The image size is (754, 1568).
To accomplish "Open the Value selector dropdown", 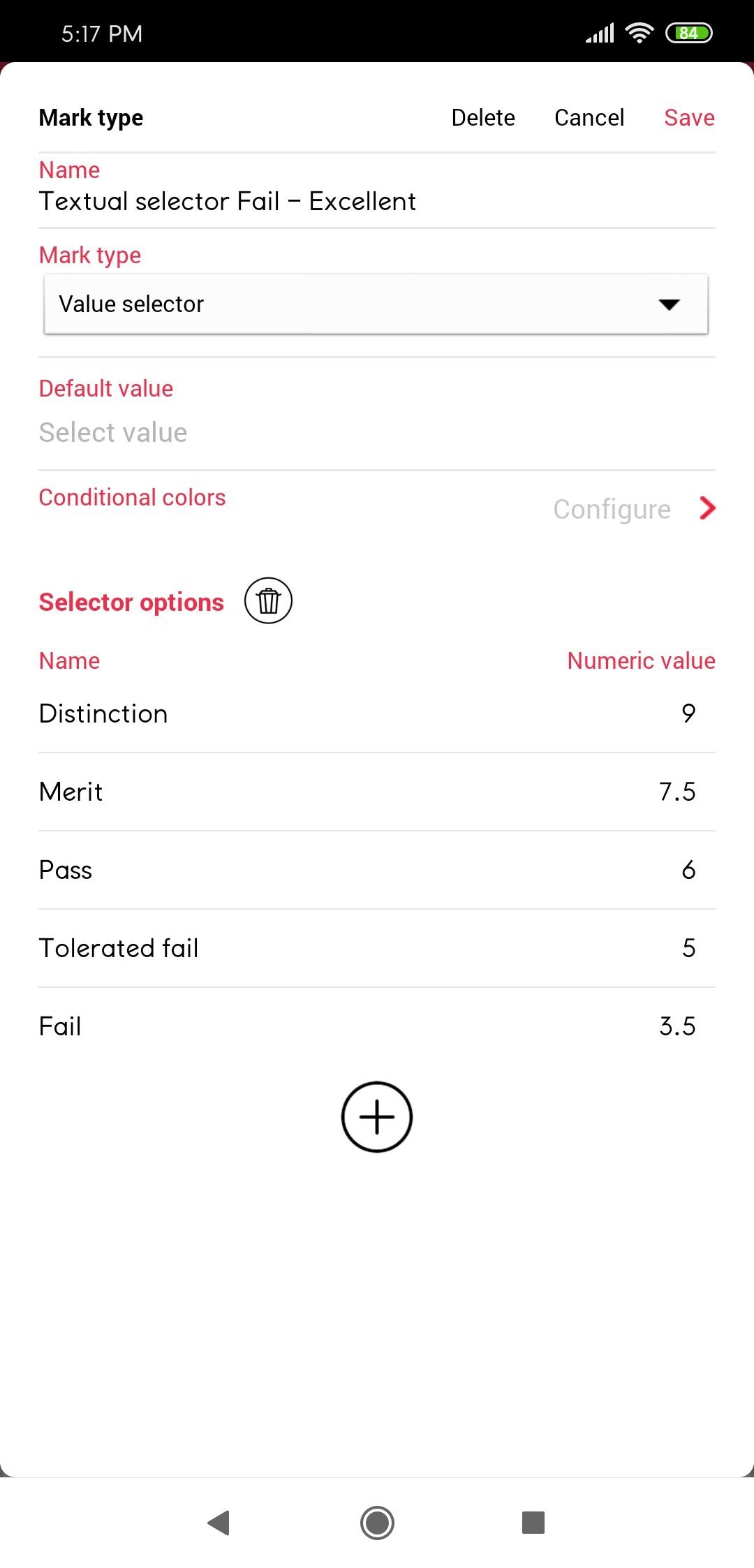I will click(x=376, y=304).
